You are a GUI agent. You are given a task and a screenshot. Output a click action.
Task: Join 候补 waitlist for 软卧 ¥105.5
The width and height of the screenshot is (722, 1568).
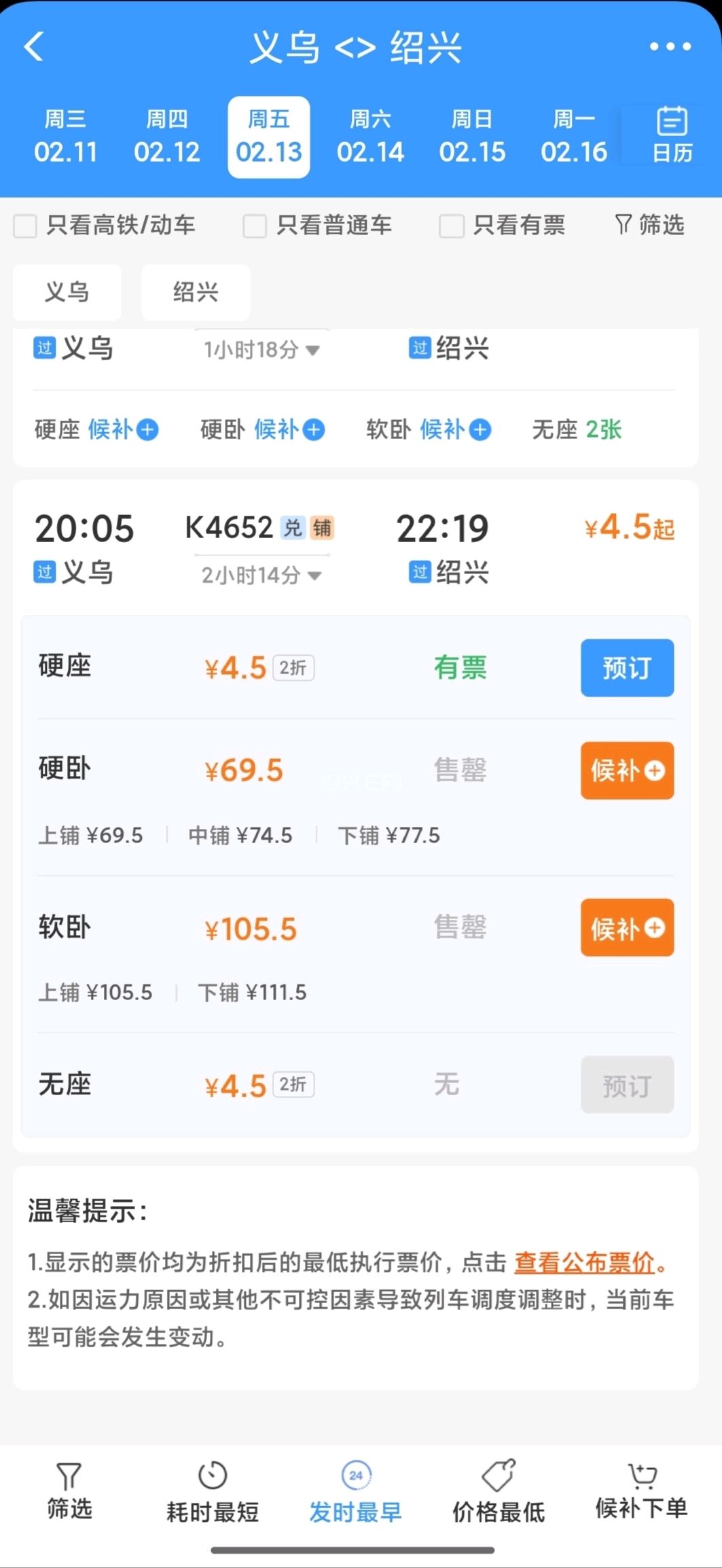click(627, 928)
